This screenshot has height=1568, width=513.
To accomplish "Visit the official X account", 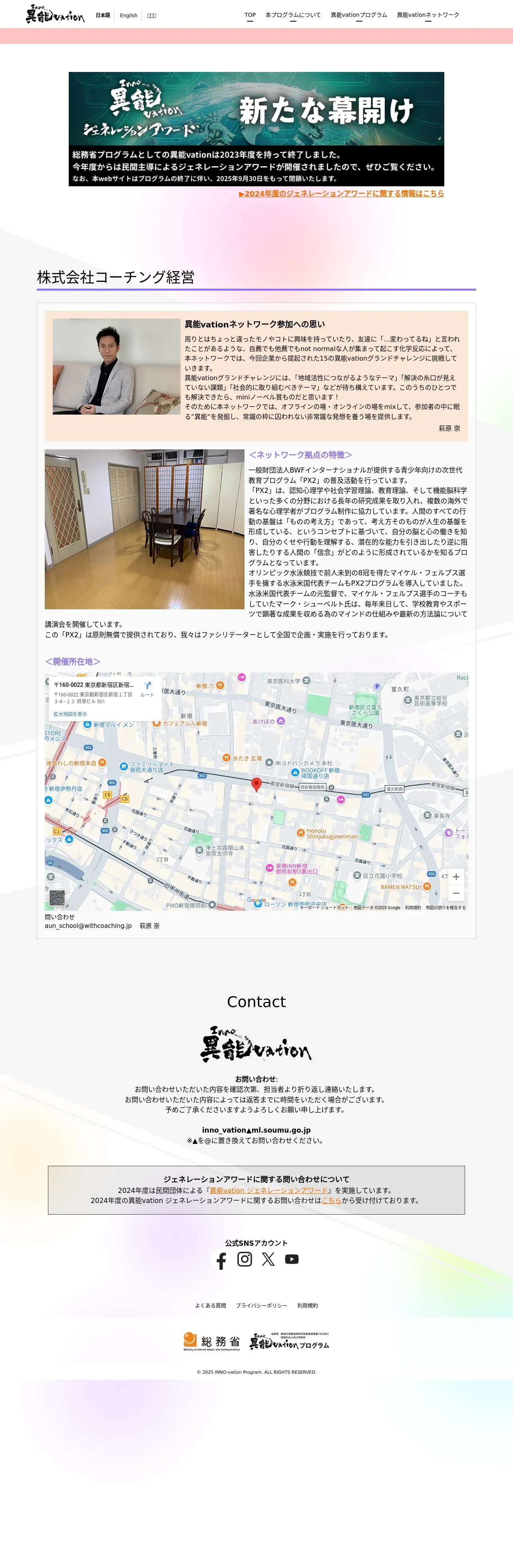I will [x=268, y=1259].
